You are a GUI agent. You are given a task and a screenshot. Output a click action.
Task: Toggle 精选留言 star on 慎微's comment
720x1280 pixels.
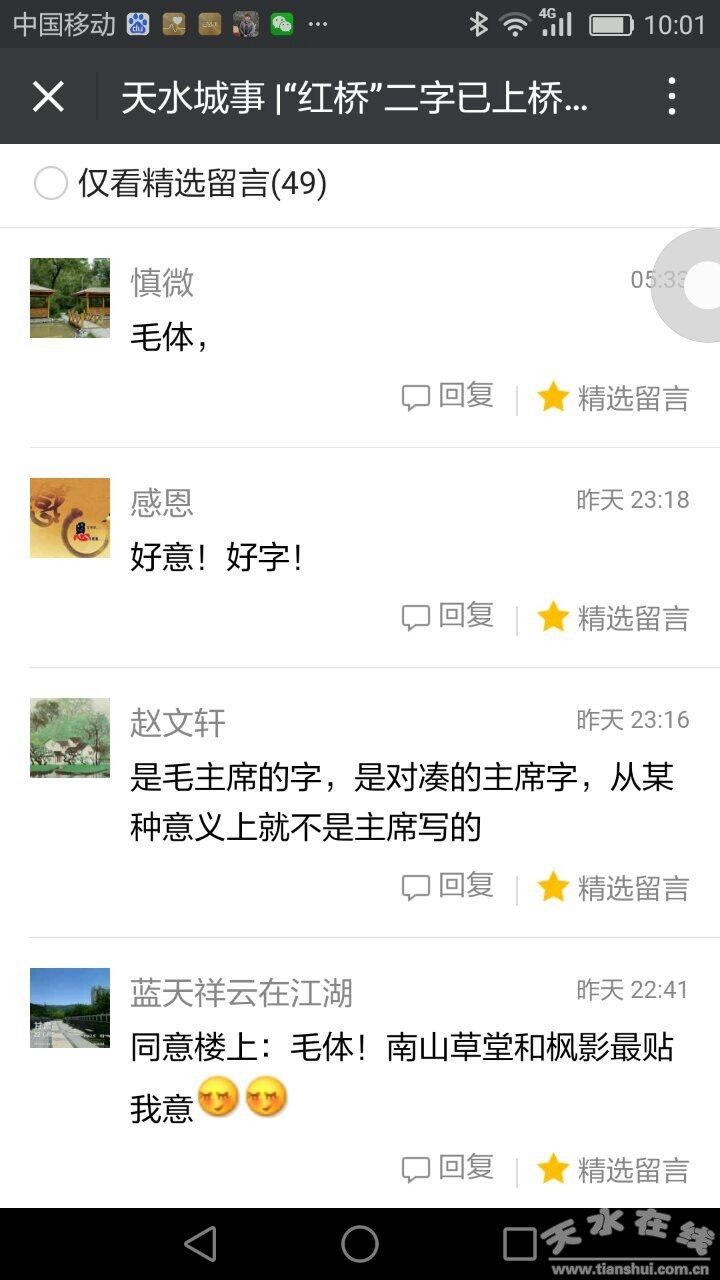[x=613, y=397]
